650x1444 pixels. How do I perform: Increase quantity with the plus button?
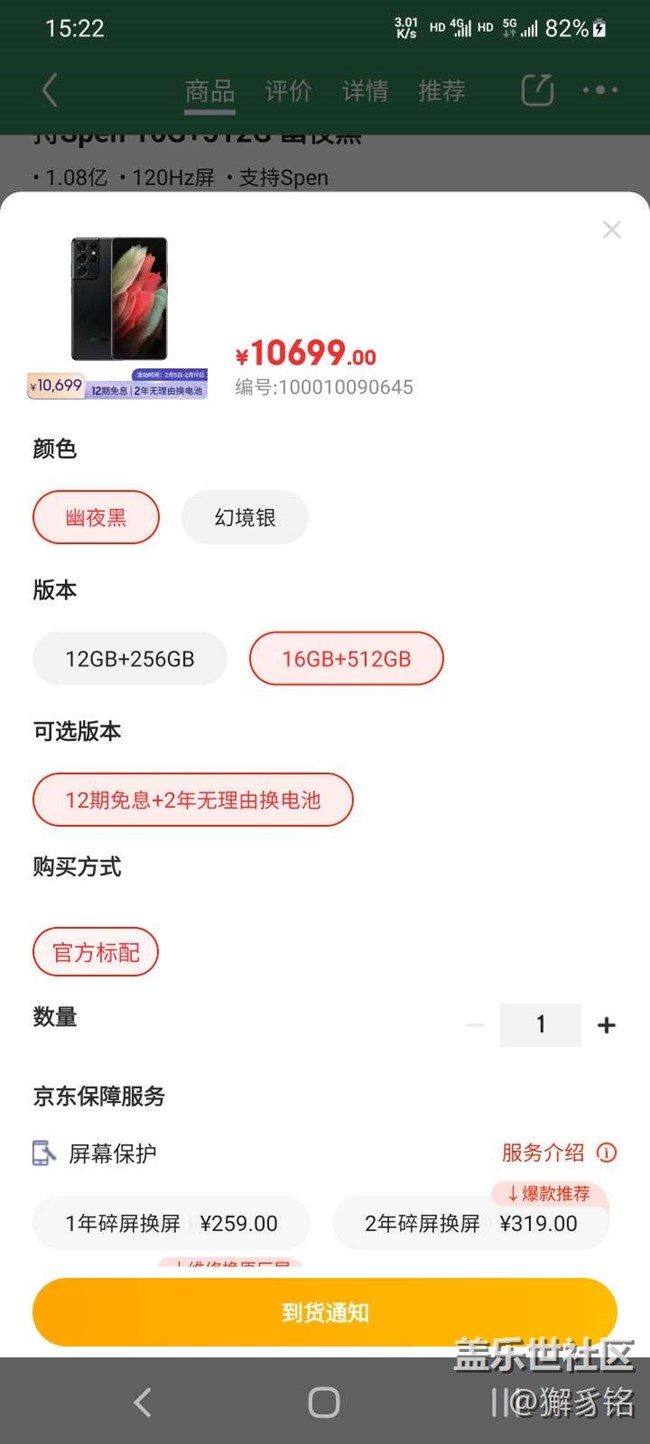click(x=606, y=1025)
